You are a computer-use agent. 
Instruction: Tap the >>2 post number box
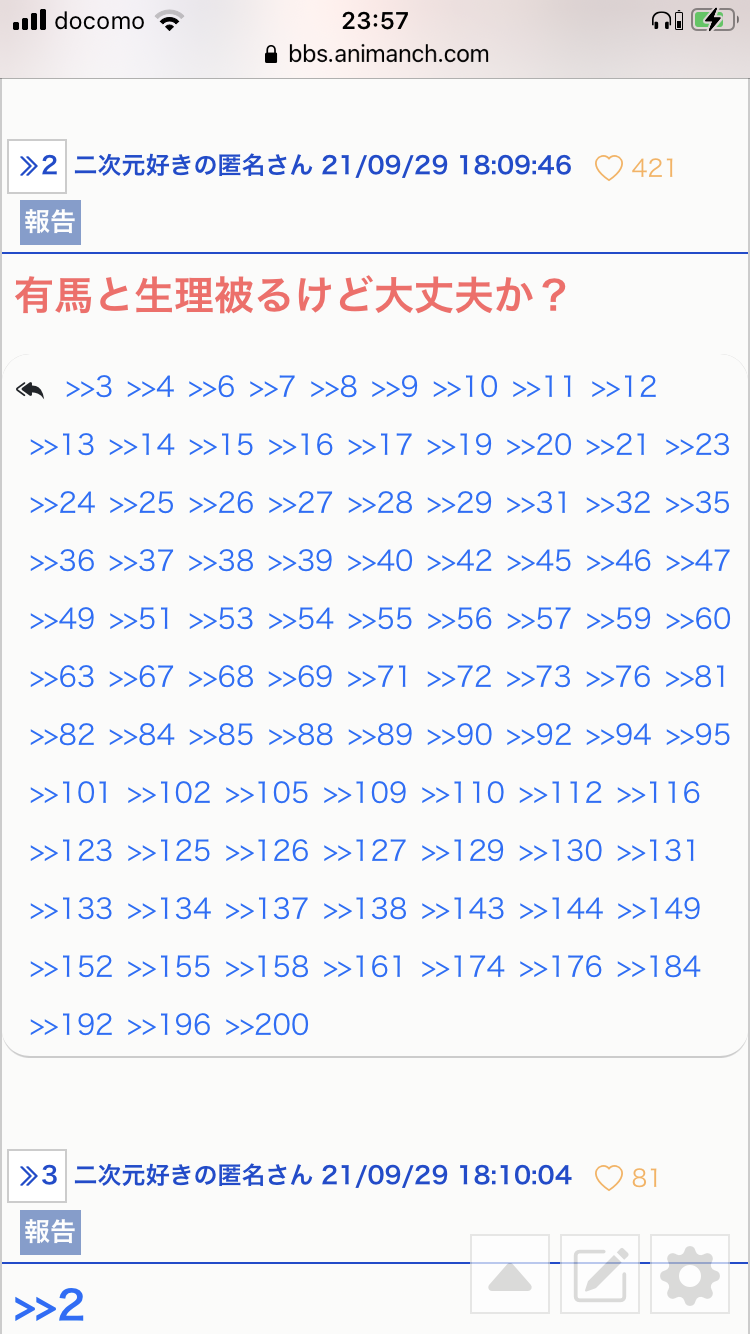(37, 166)
